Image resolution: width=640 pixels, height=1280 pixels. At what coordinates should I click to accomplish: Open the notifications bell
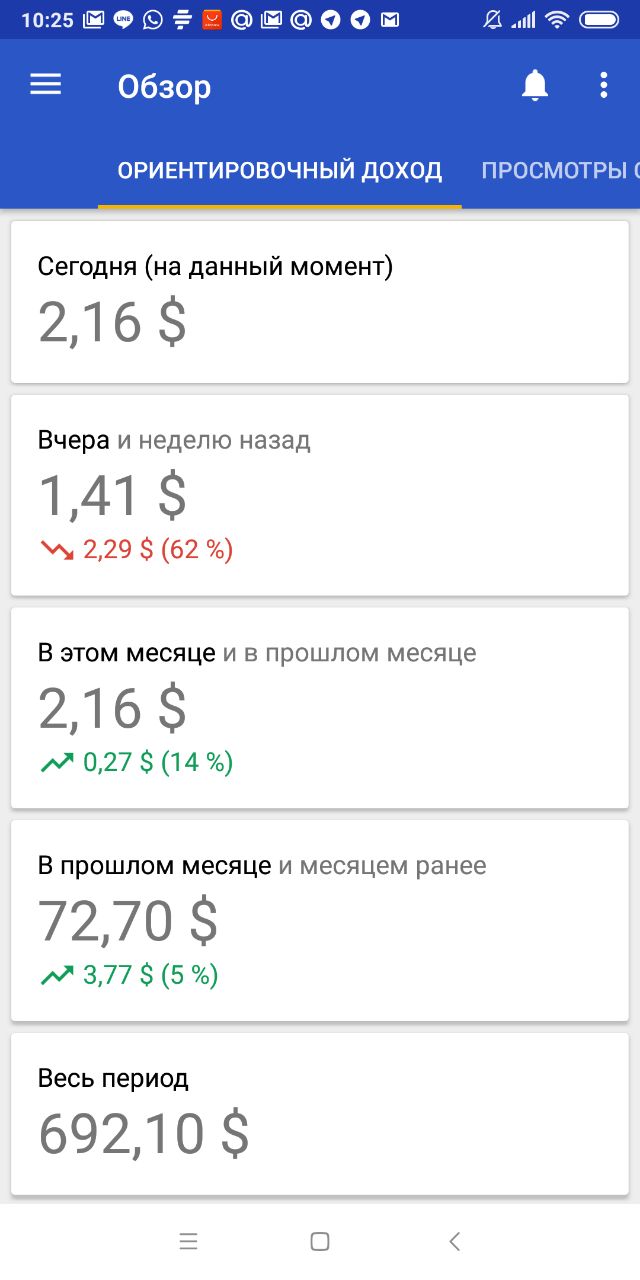pos(535,86)
